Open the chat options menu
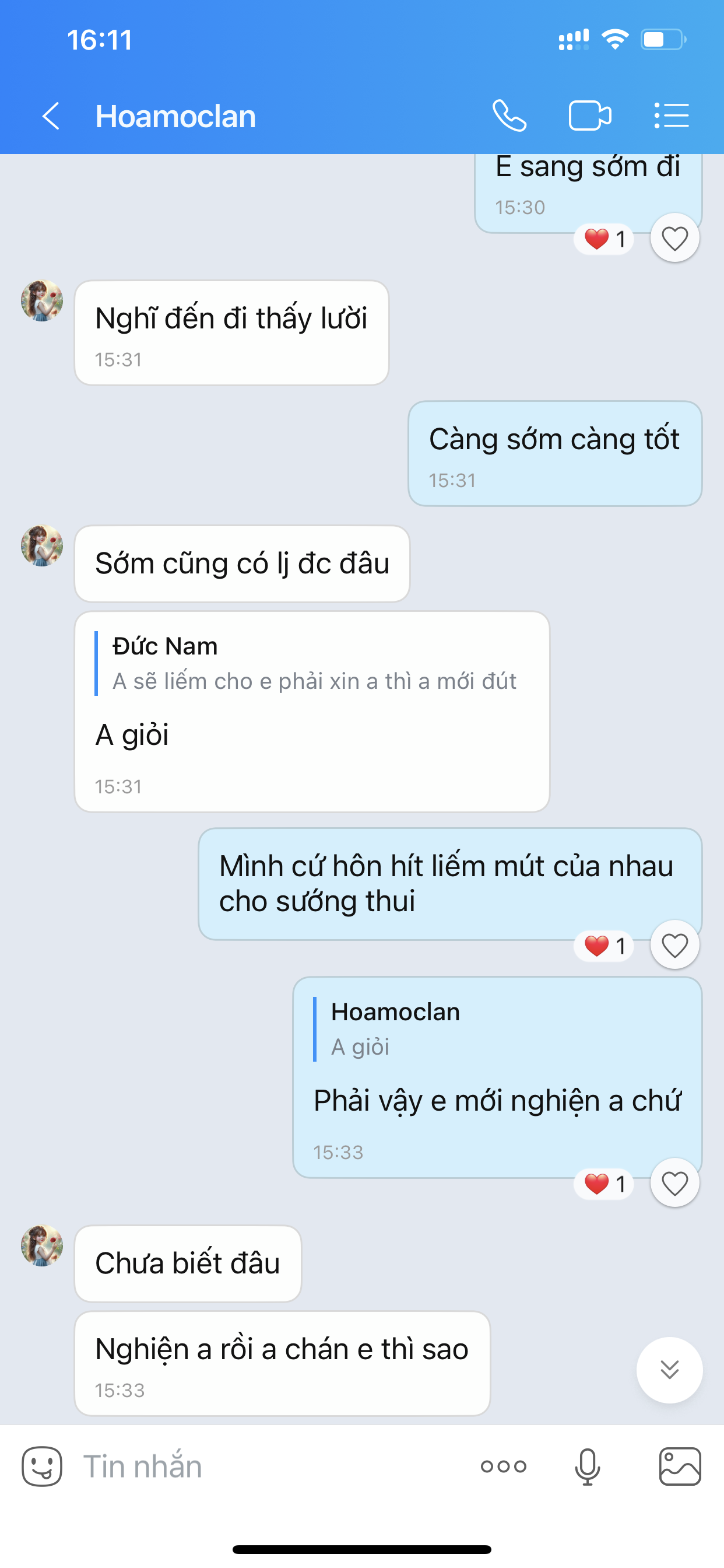 tap(672, 116)
